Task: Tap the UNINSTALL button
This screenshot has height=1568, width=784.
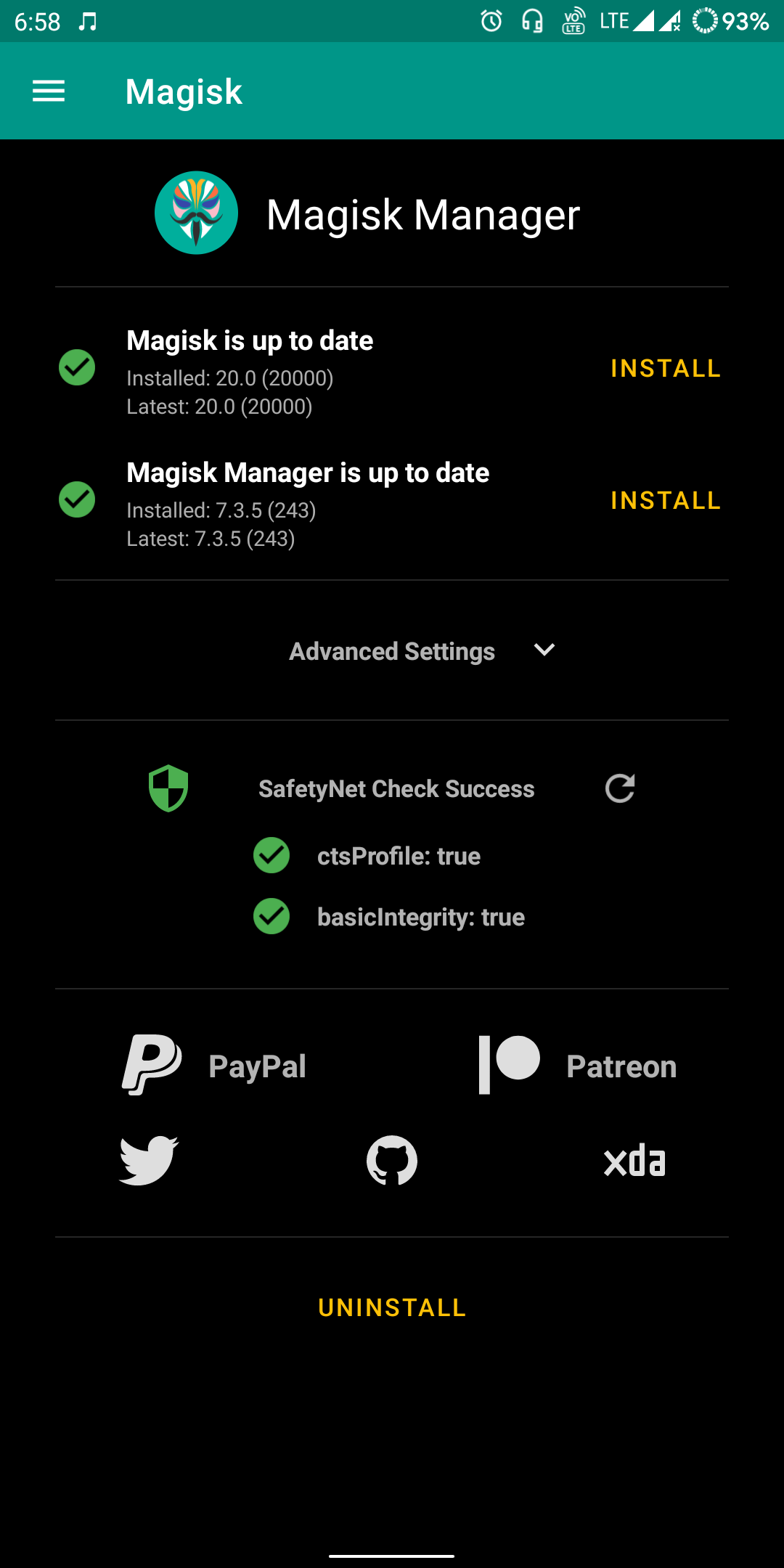Action: [x=392, y=1308]
